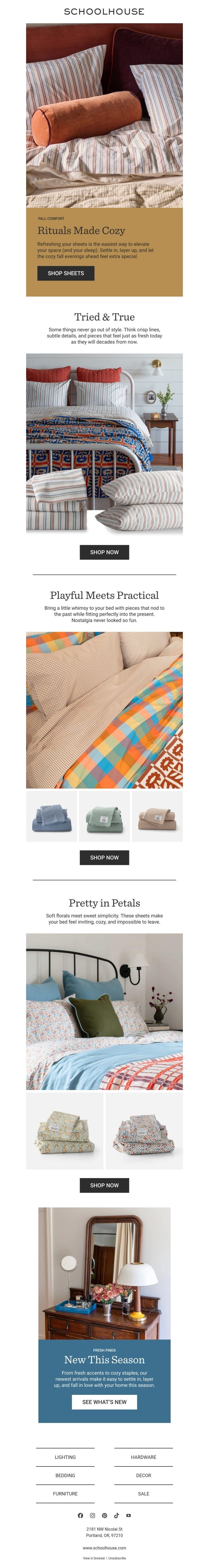
Task: Visit Schoolhouse's Pinterest page
Action: coord(104,1516)
